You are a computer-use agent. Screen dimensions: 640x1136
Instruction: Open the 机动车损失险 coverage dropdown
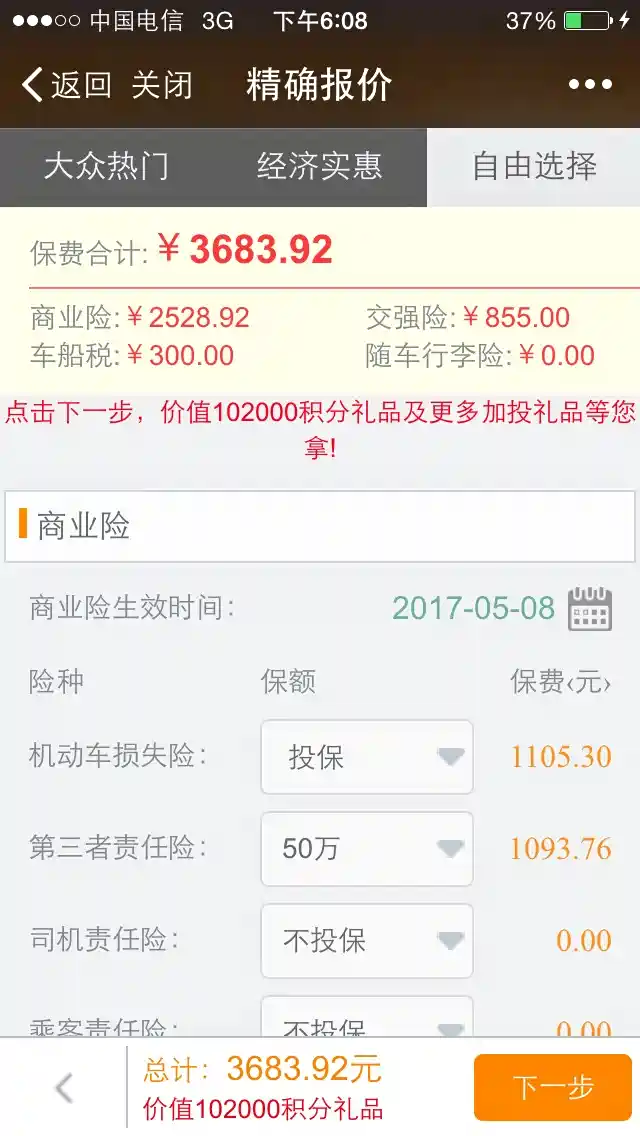coord(366,757)
